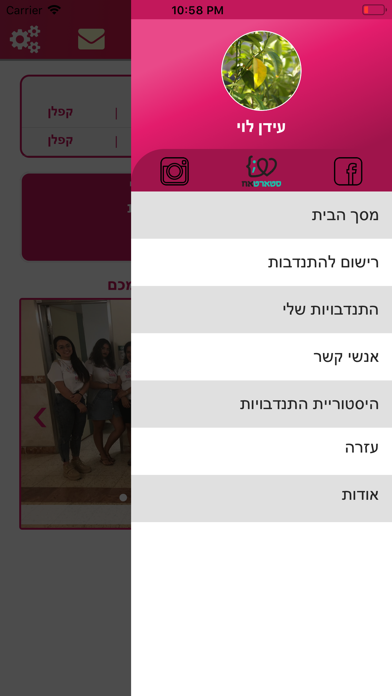This screenshot has height=696, width=392.
Task: Tap the round profile photo of עידן לוי
Action: (x=261, y=71)
